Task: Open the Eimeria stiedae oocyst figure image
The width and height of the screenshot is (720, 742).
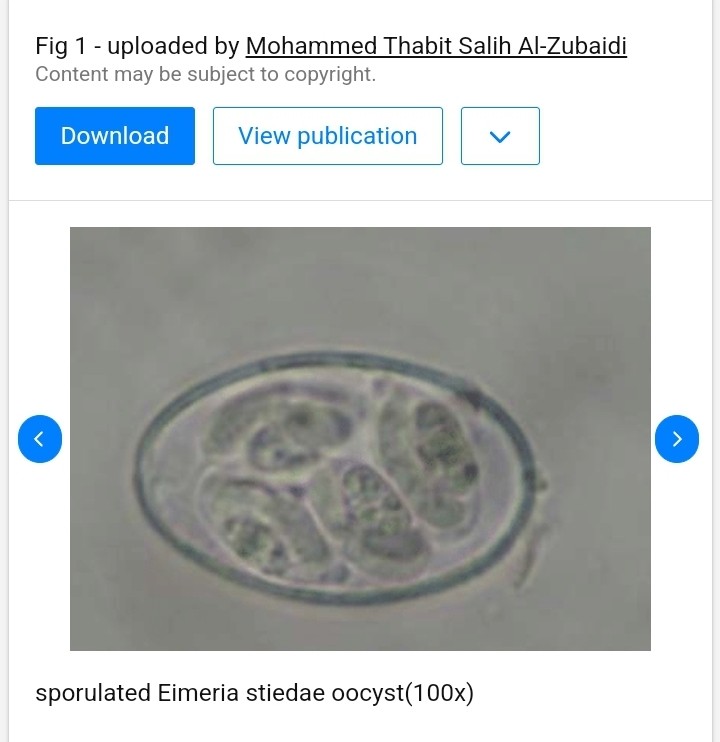Action: point(360,439)
